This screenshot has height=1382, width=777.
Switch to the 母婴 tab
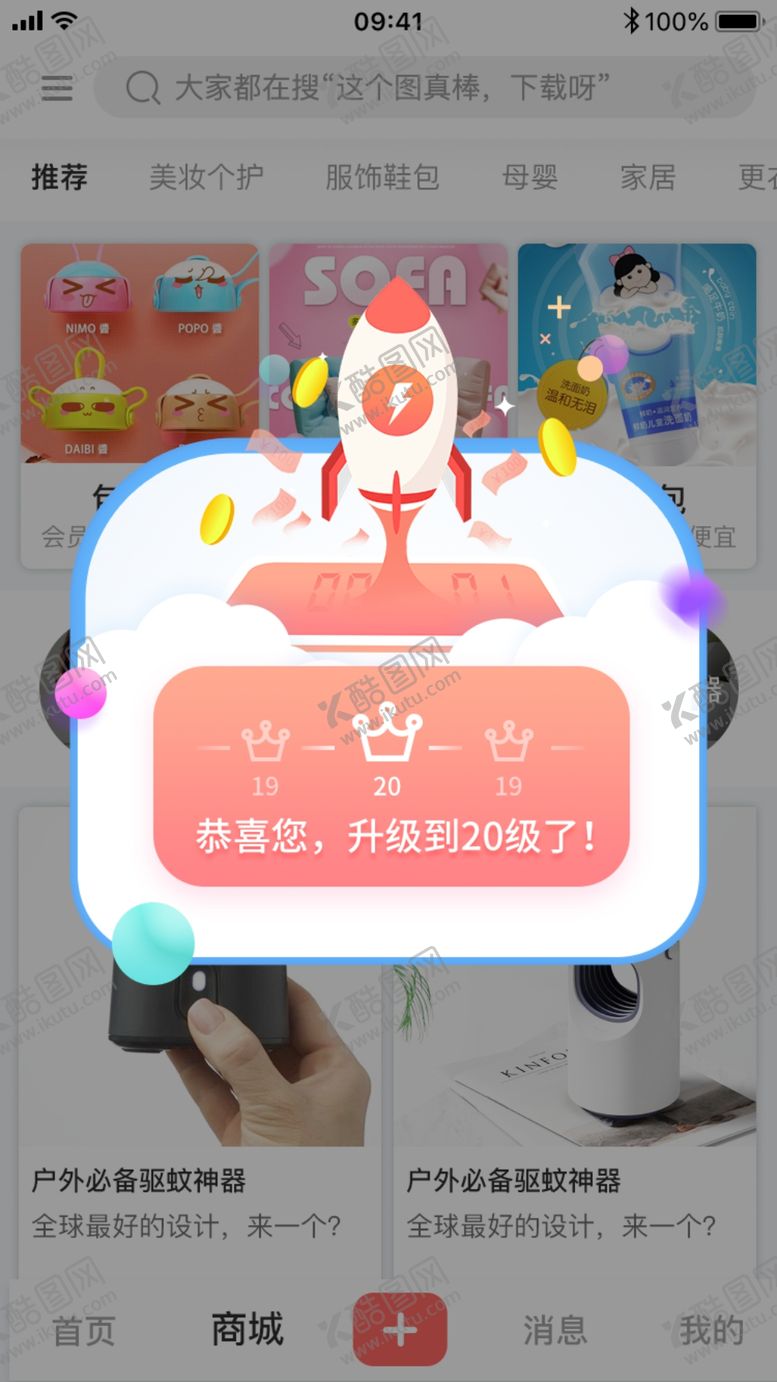click(529, 176)
